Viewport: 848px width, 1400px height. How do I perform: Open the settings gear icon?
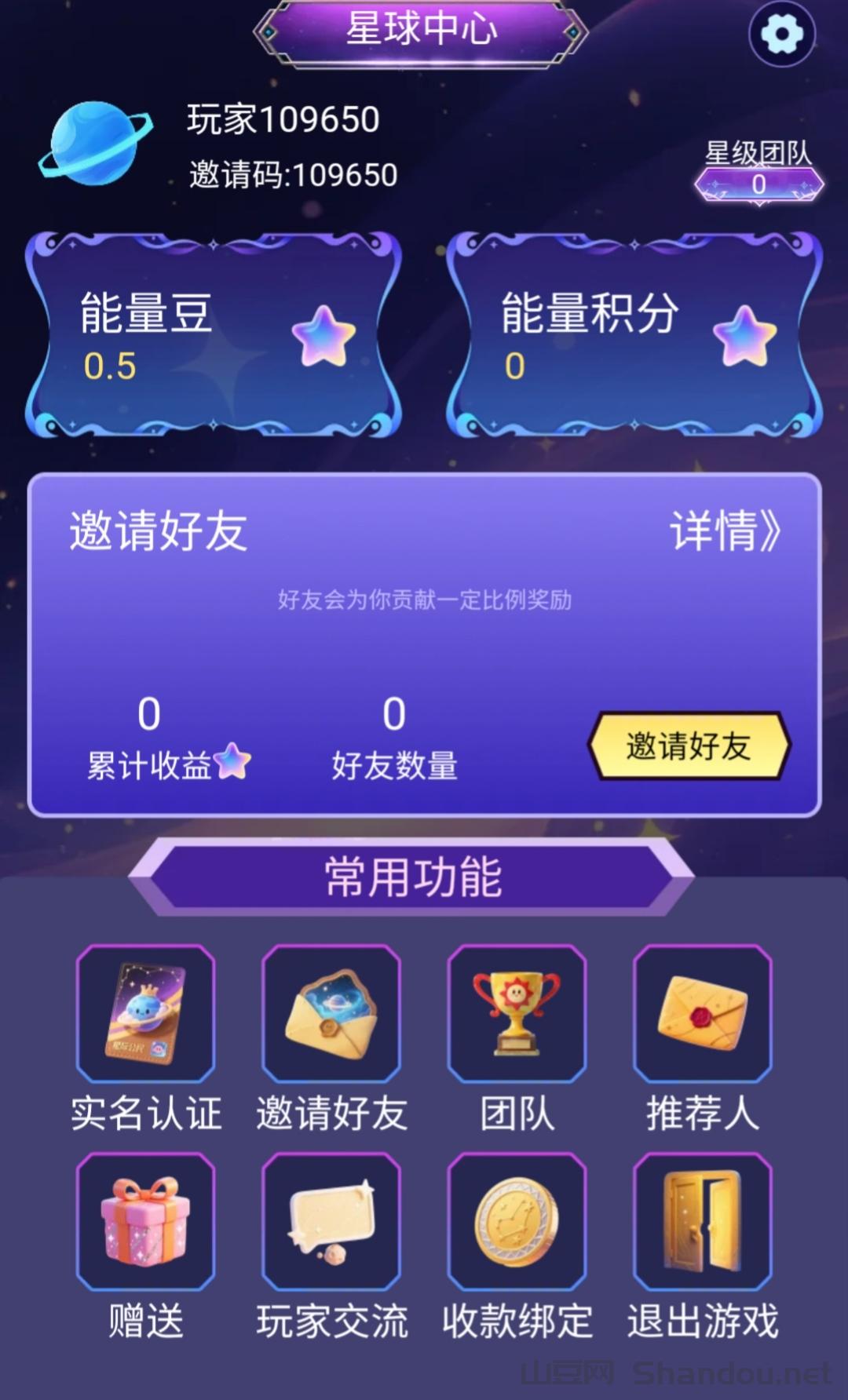tap(782, 35)
